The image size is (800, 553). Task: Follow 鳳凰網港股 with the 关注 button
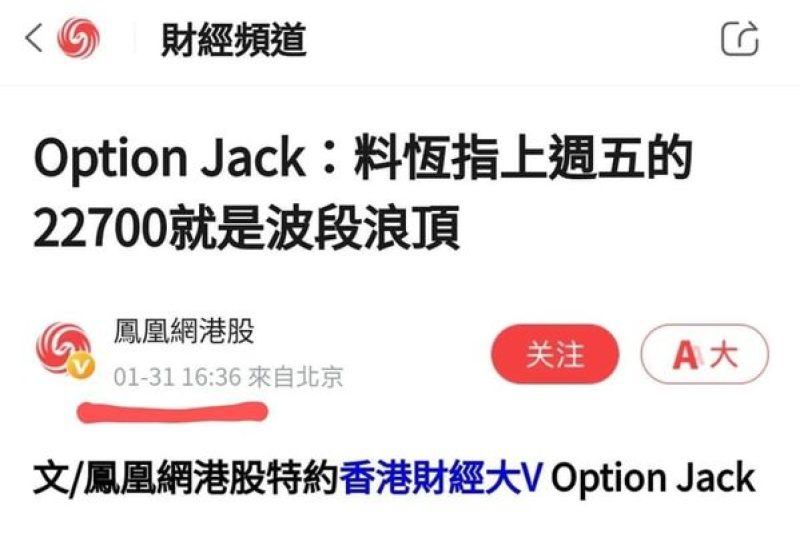[555, 354]
